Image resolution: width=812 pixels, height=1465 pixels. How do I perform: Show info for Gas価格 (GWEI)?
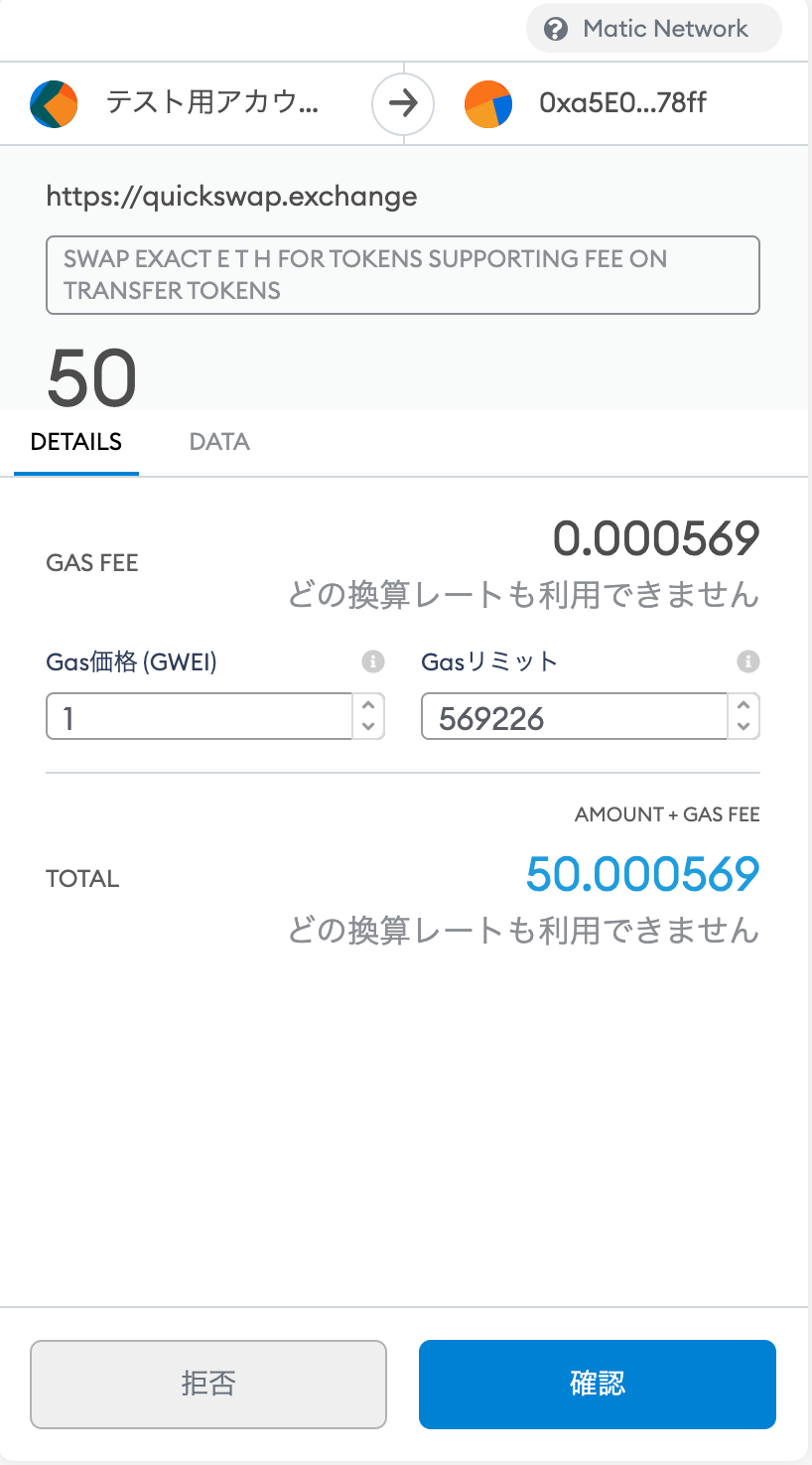coord(373,661)
